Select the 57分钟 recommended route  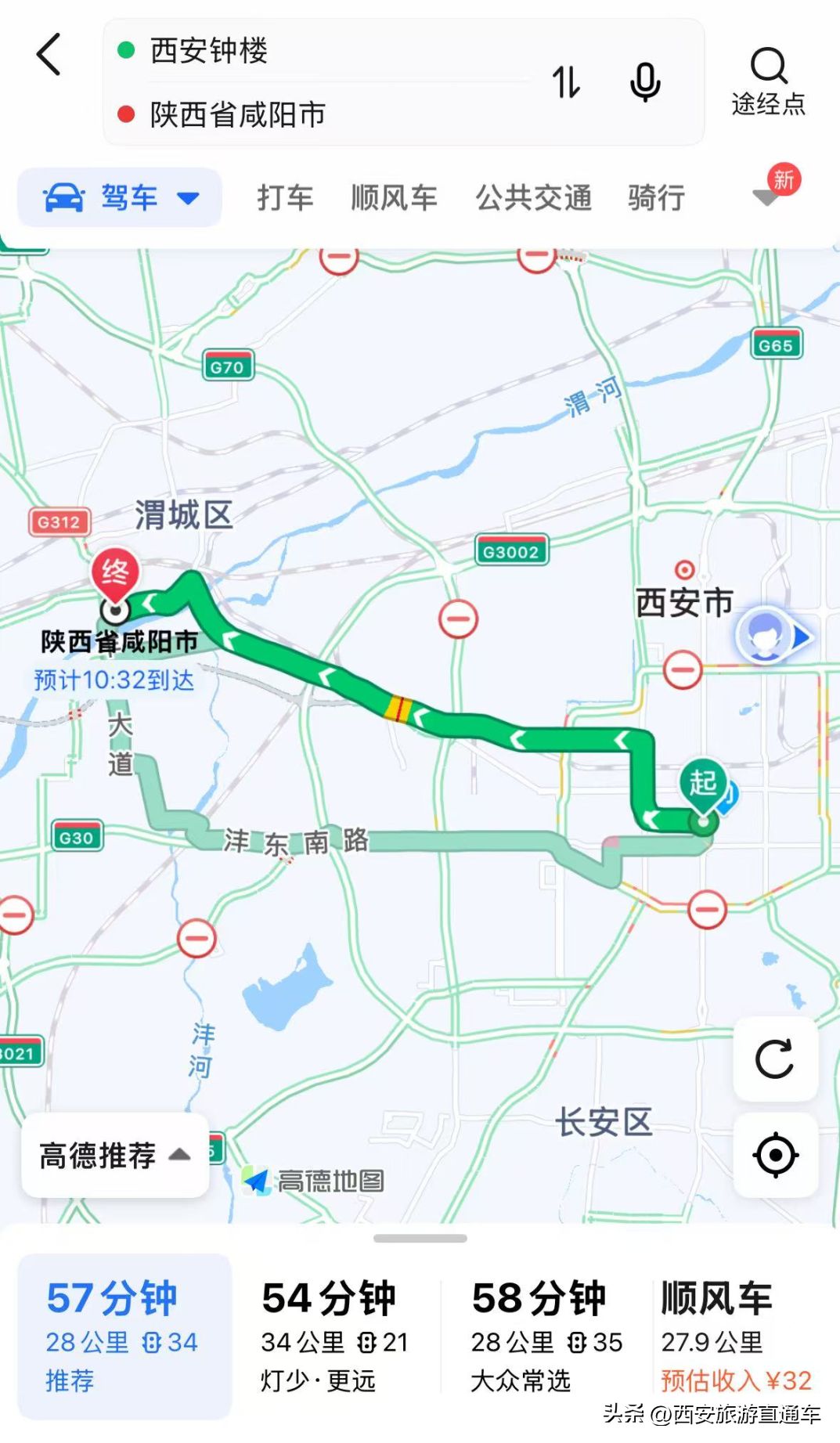coord(124,1335)
